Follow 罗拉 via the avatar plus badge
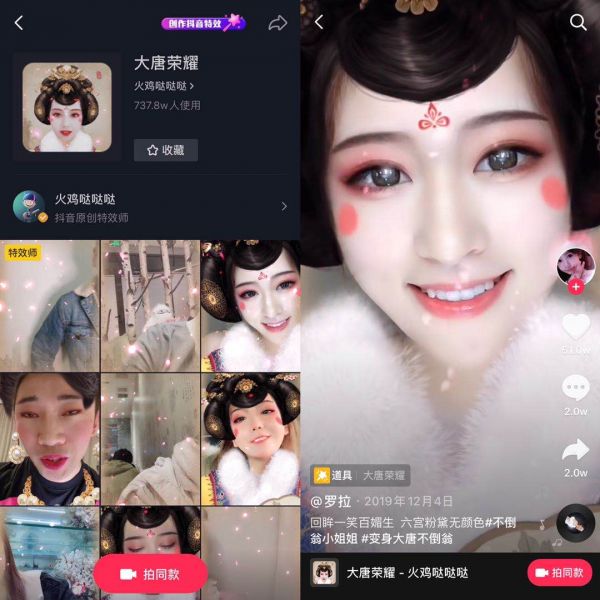 tap(576, 287)
